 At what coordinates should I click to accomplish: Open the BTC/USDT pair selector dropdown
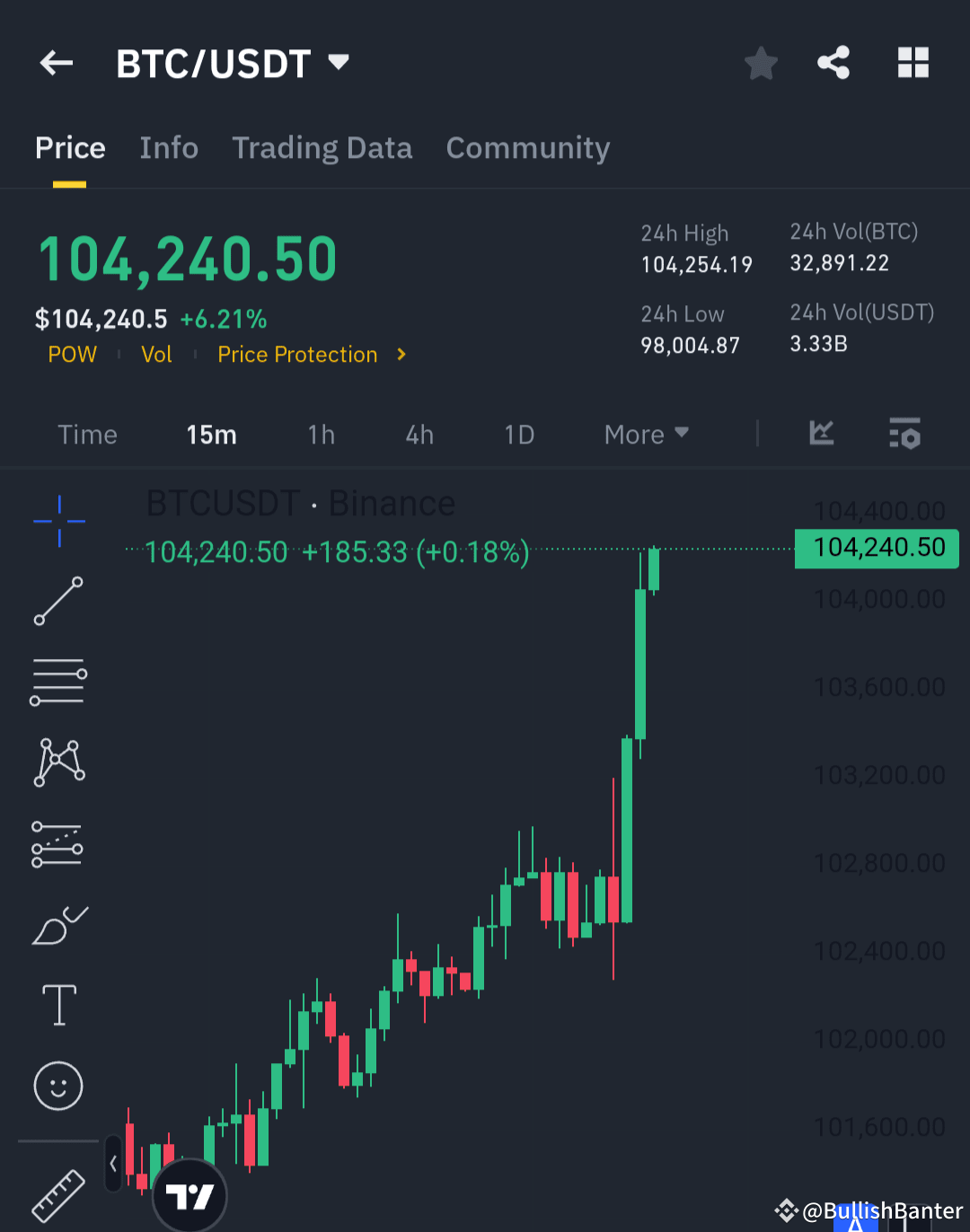tap(234, 63)
